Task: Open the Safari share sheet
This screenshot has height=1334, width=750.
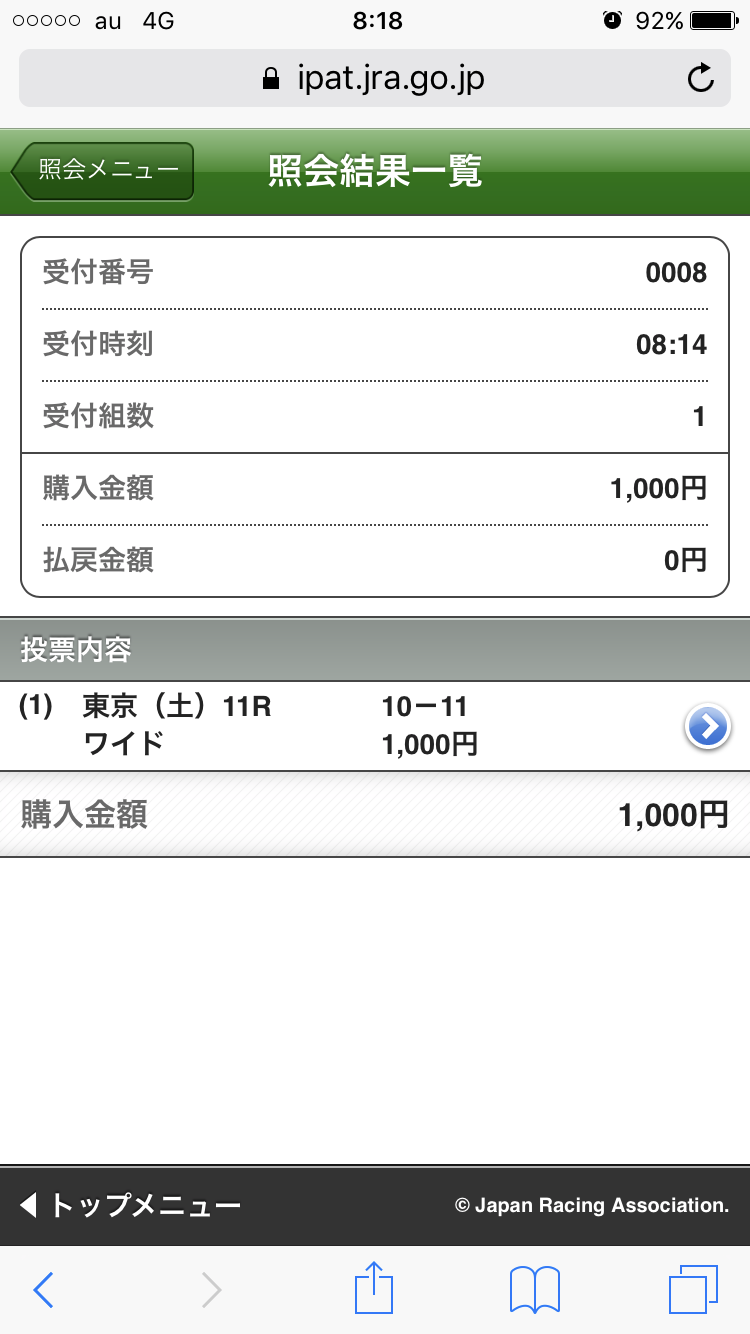Action: 375,1289
